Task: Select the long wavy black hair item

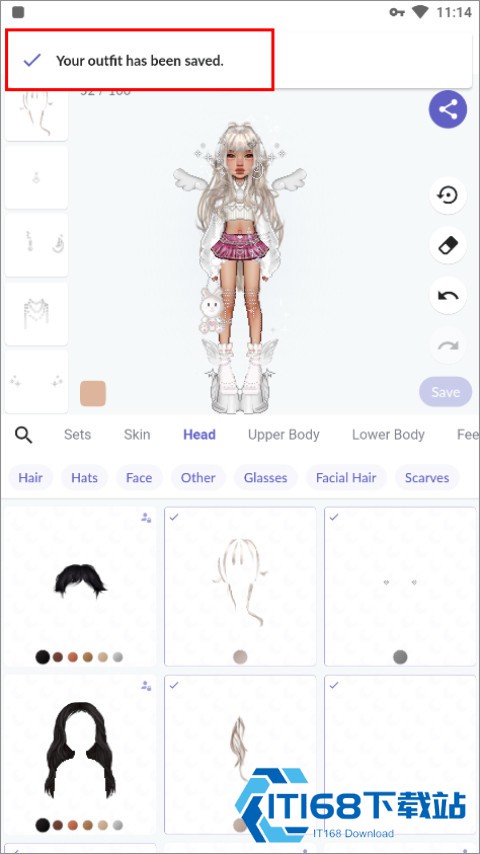Action: click(80, 755)
